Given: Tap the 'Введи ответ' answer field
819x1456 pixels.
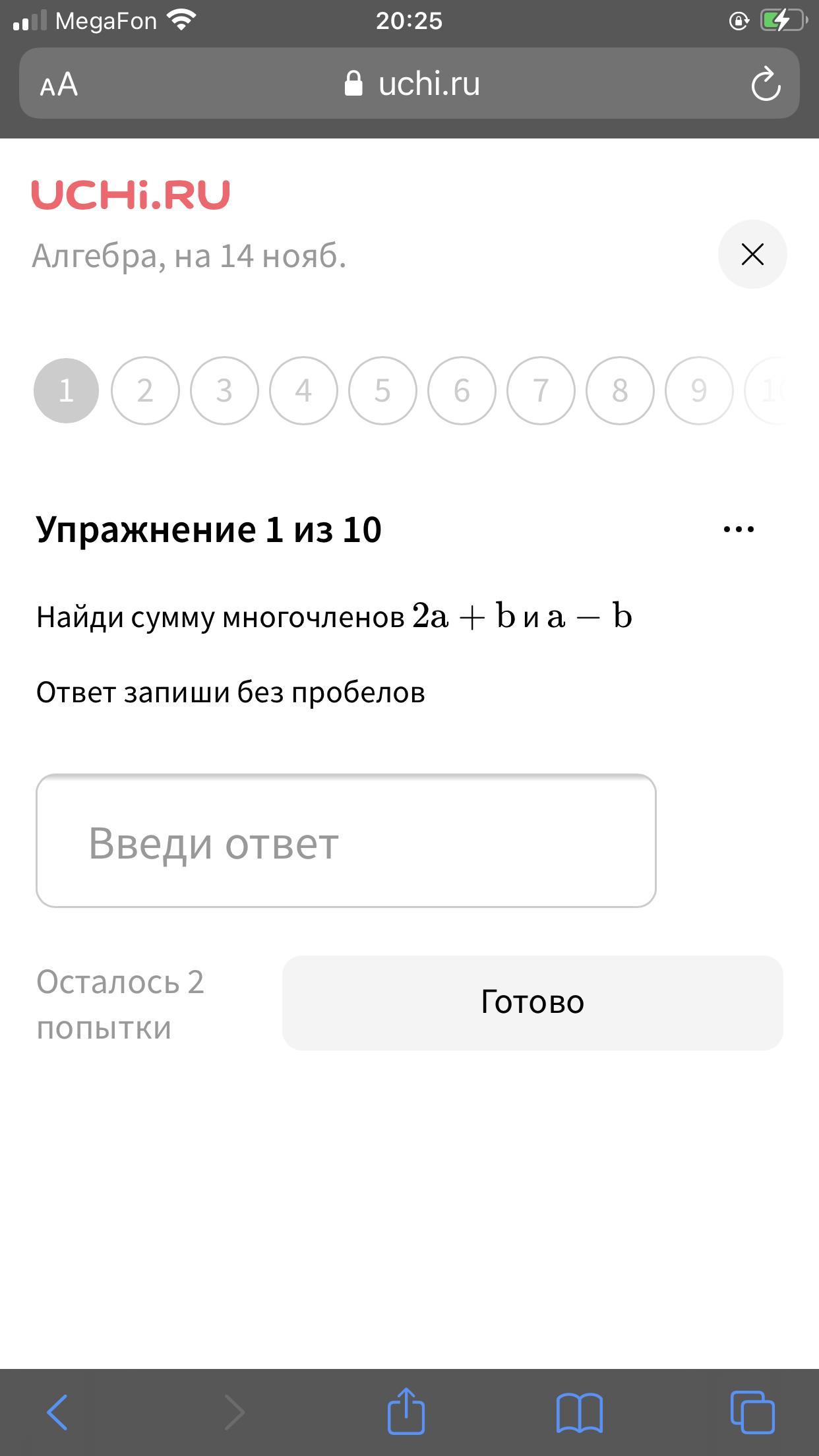Looking at the screenshot, I should tap(346, 841).
